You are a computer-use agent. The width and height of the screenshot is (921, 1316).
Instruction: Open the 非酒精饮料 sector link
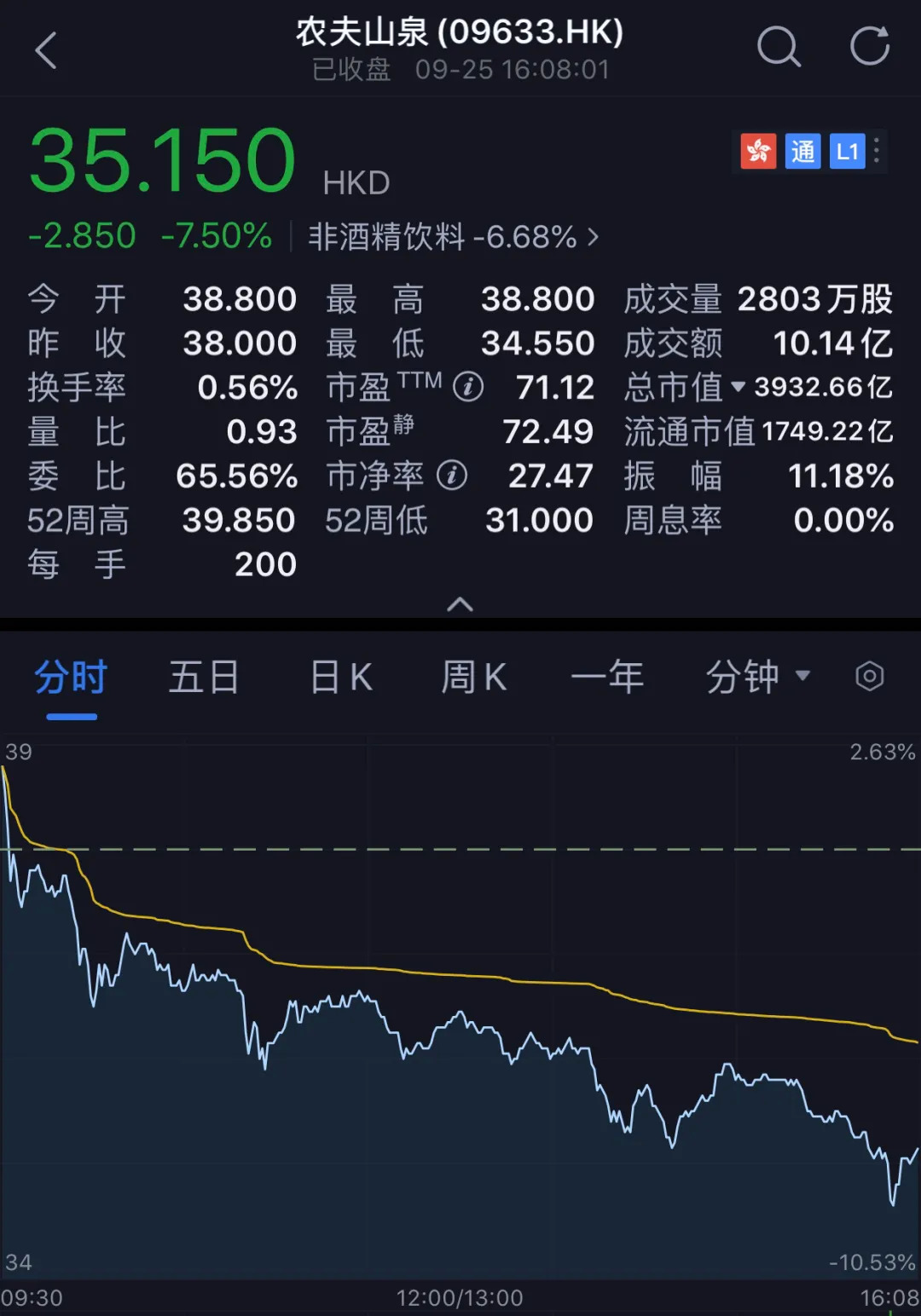click(453, 236)
